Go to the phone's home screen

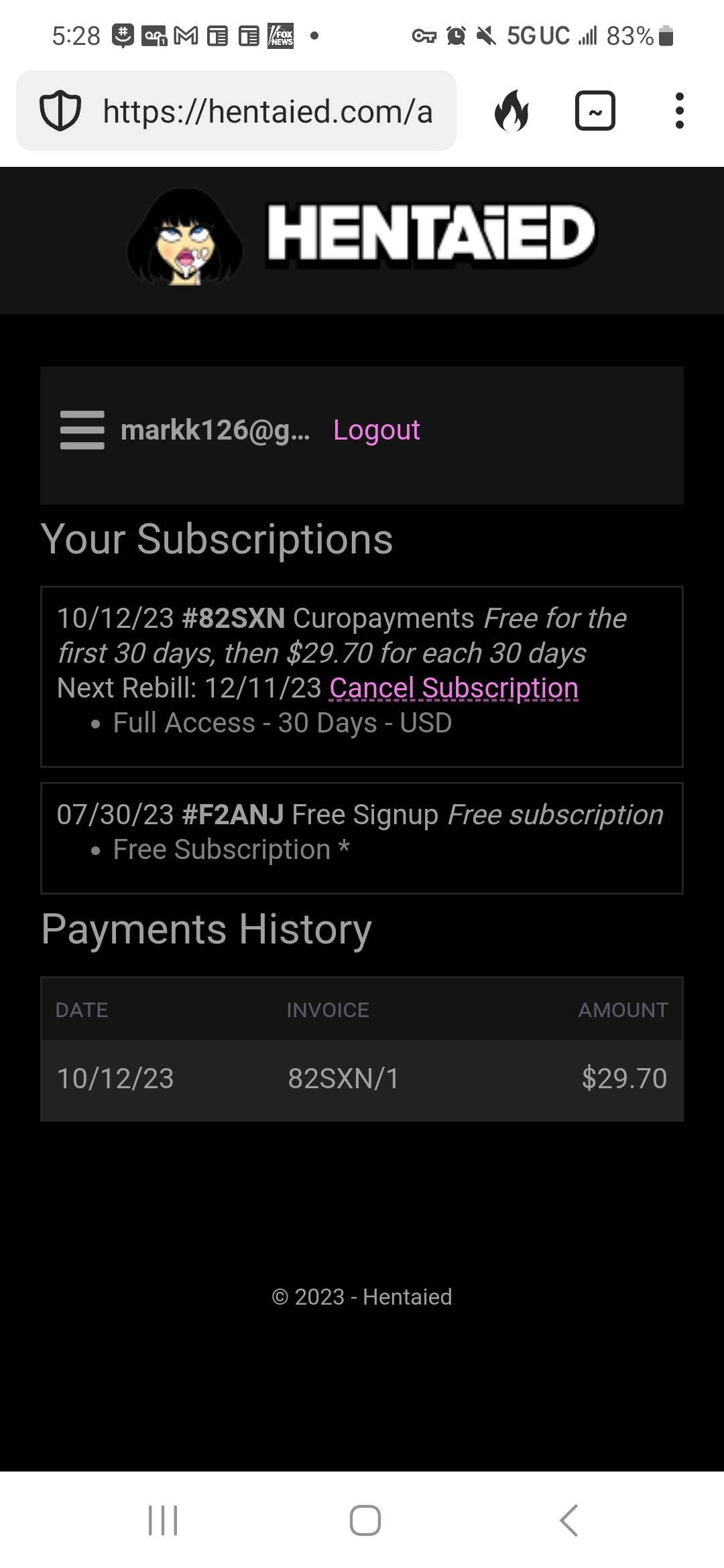(365, 1520)
